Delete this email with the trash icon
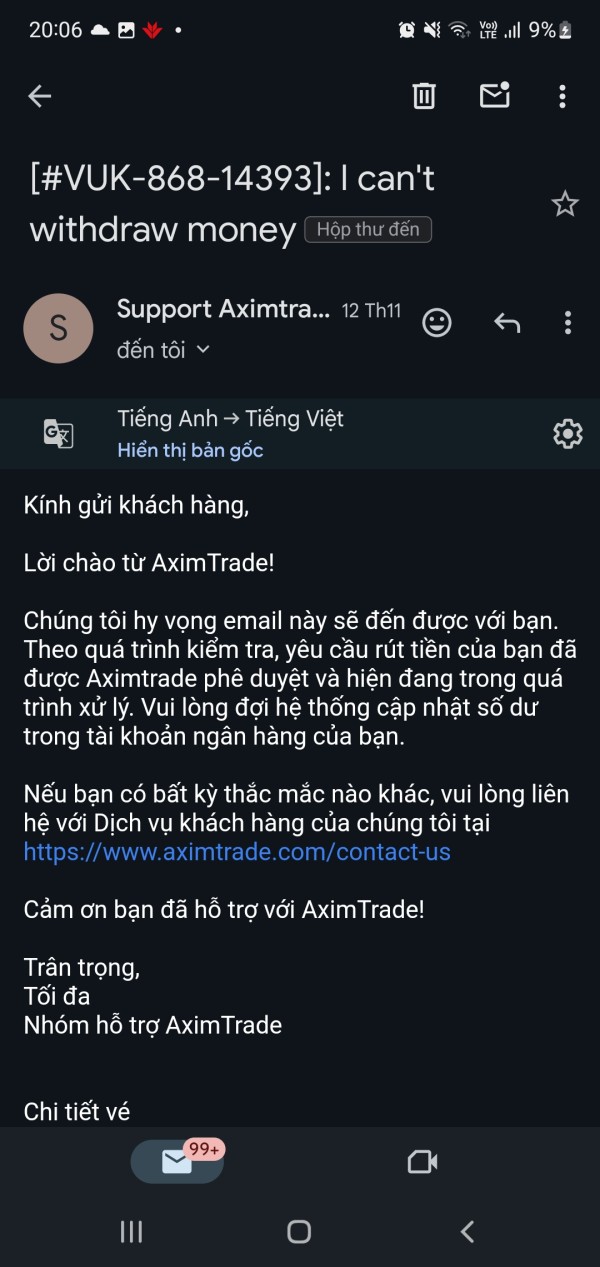Viewport: 600px width, 1267px height. [x=424, y=96]
